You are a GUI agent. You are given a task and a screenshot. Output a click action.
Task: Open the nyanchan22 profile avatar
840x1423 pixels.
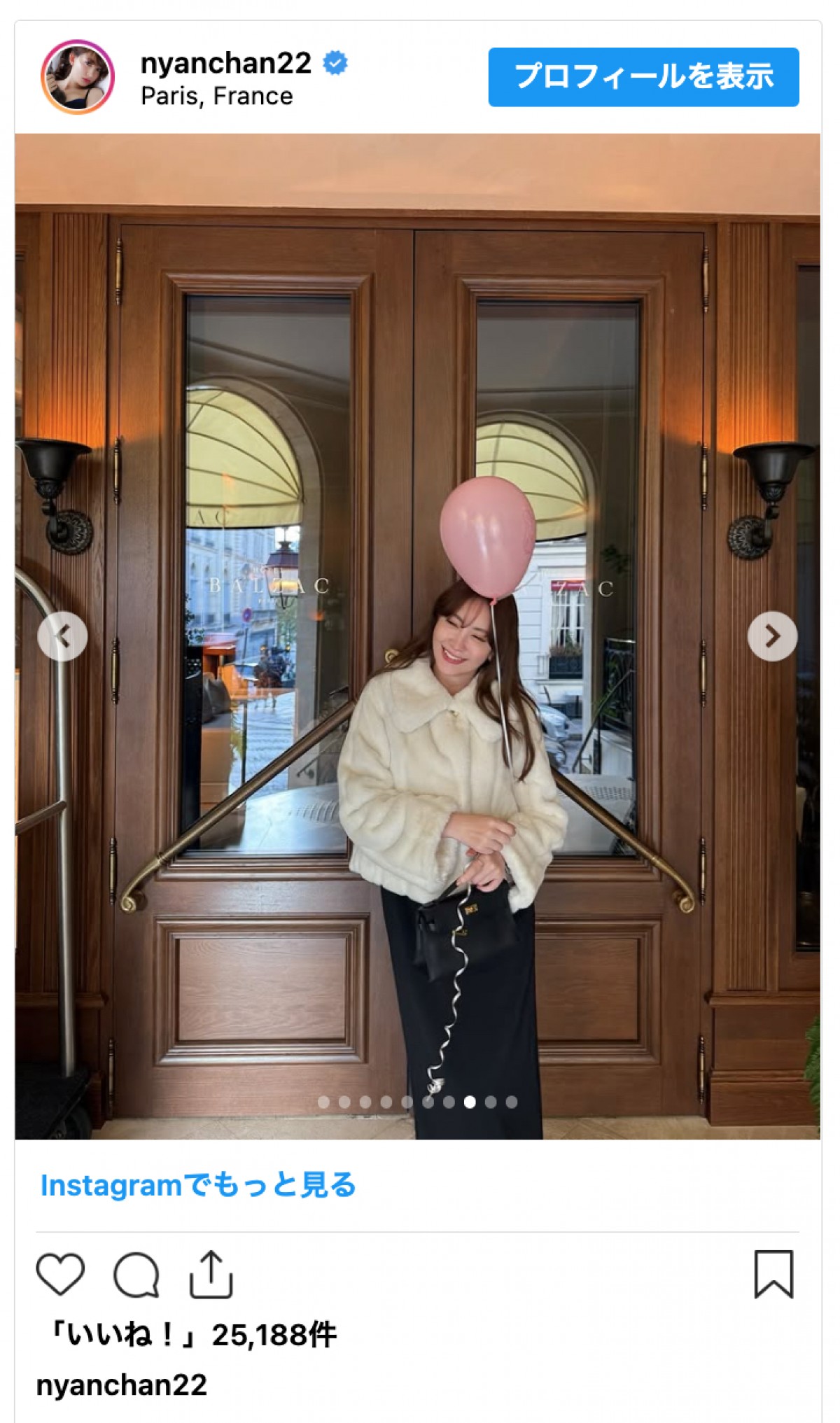pyautogui.click(x=78, y=77)
